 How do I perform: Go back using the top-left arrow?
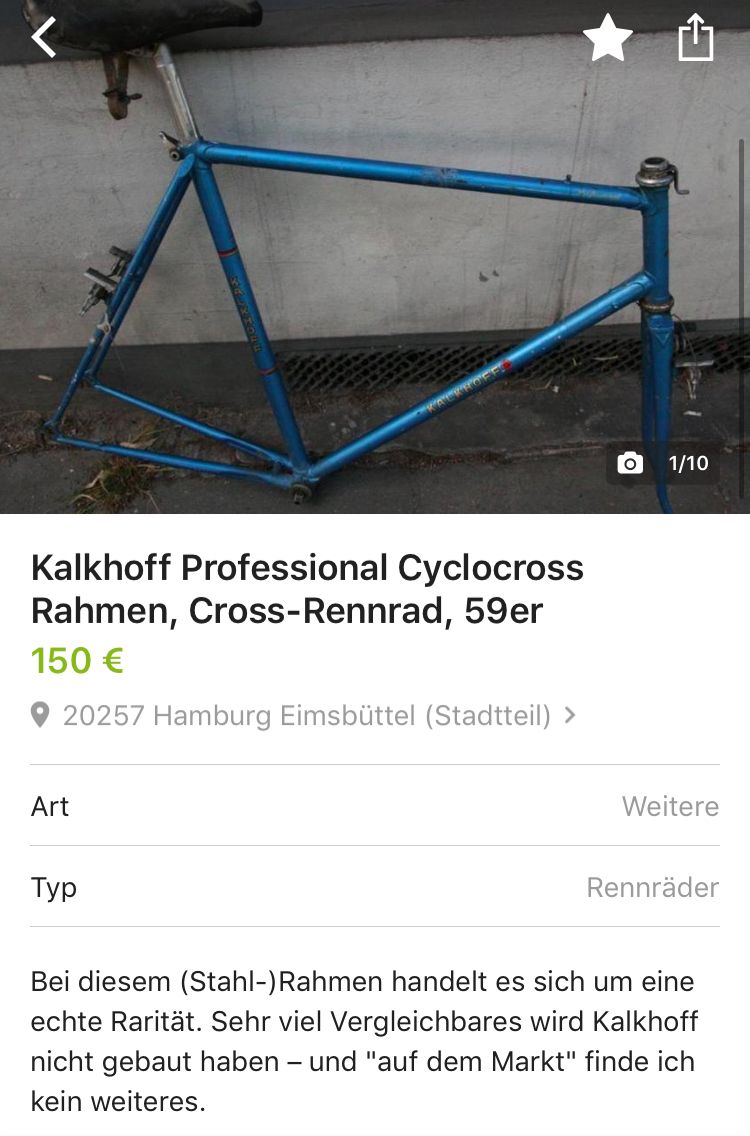click(x=44, y=38)
